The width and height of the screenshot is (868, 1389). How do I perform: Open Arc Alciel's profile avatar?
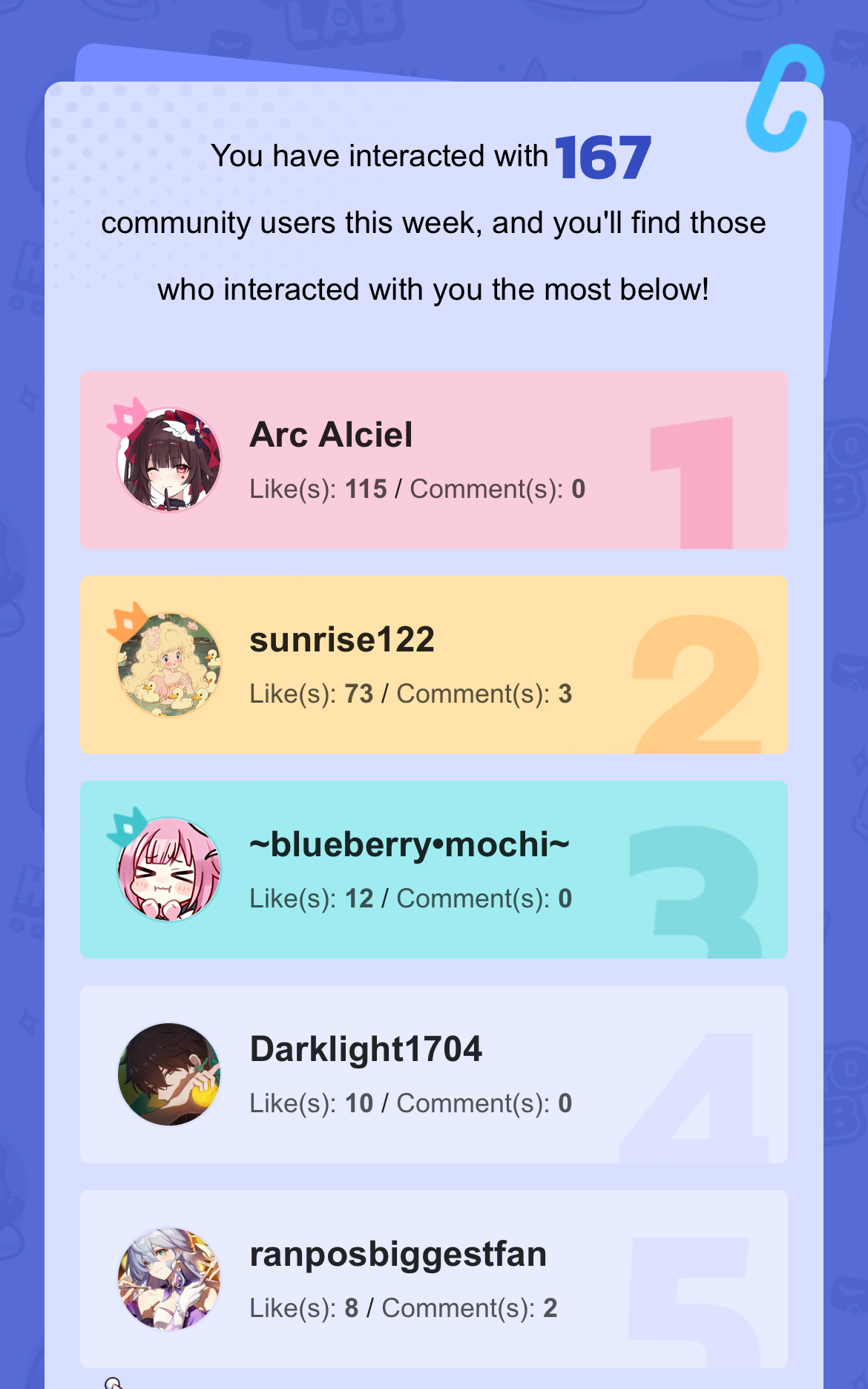169,460
